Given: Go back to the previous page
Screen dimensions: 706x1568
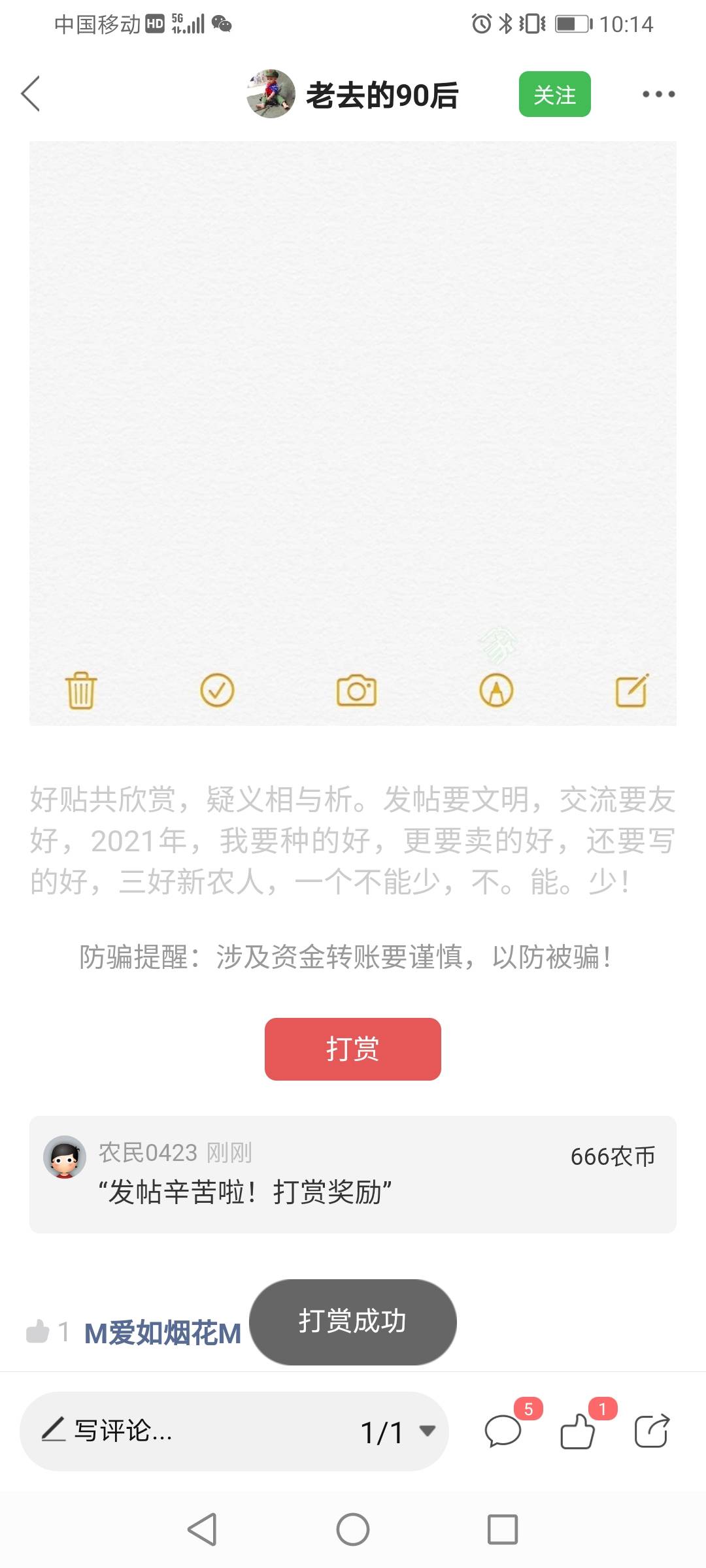Looking at the screenshot, I should (x=31, y=94).
